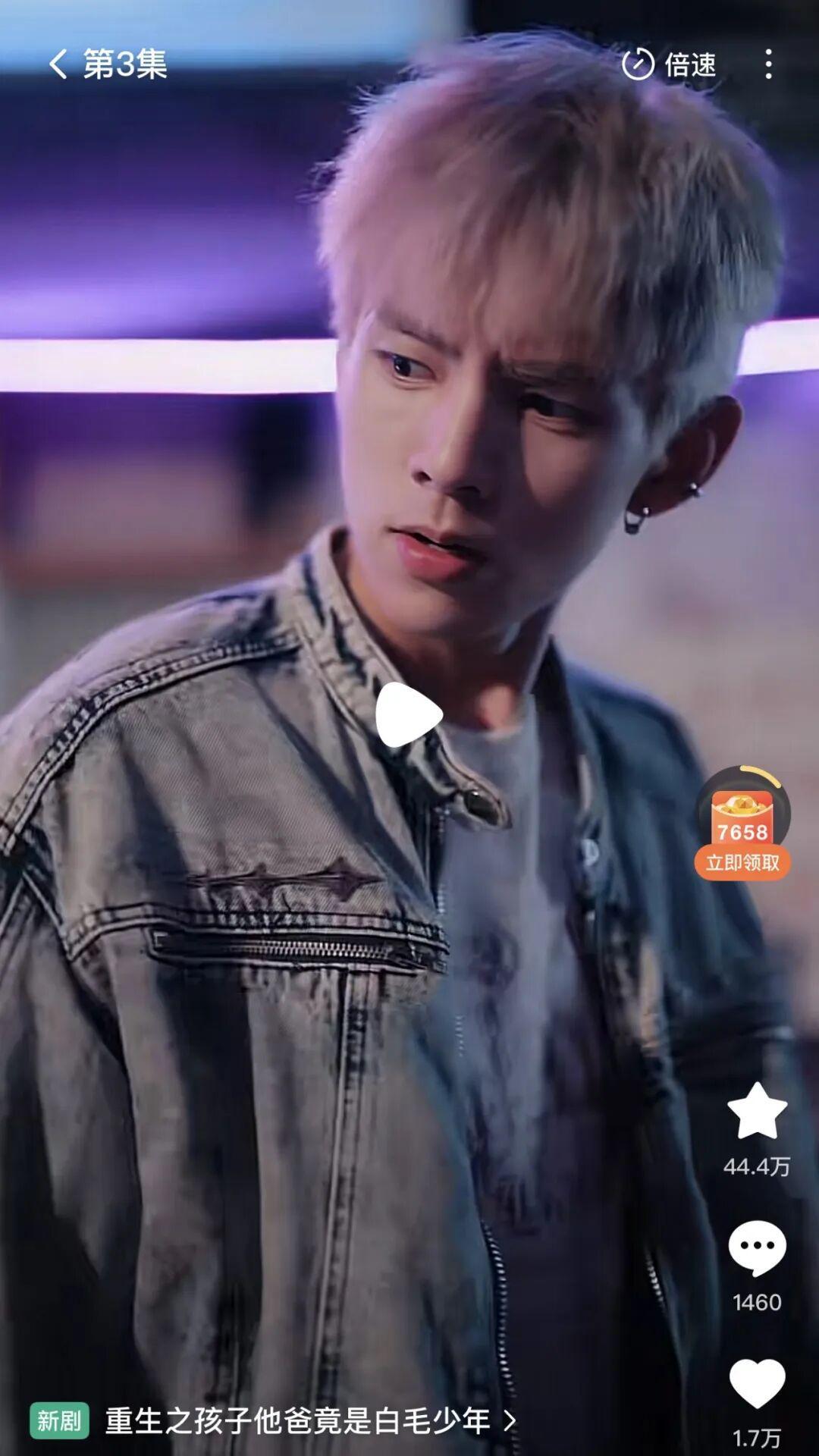Open the drama title 重生之孩子他爸竟是白毛少年
Image resolution: width=819 pixels, height=1456 pixels.
click(x=297, y=1420)
